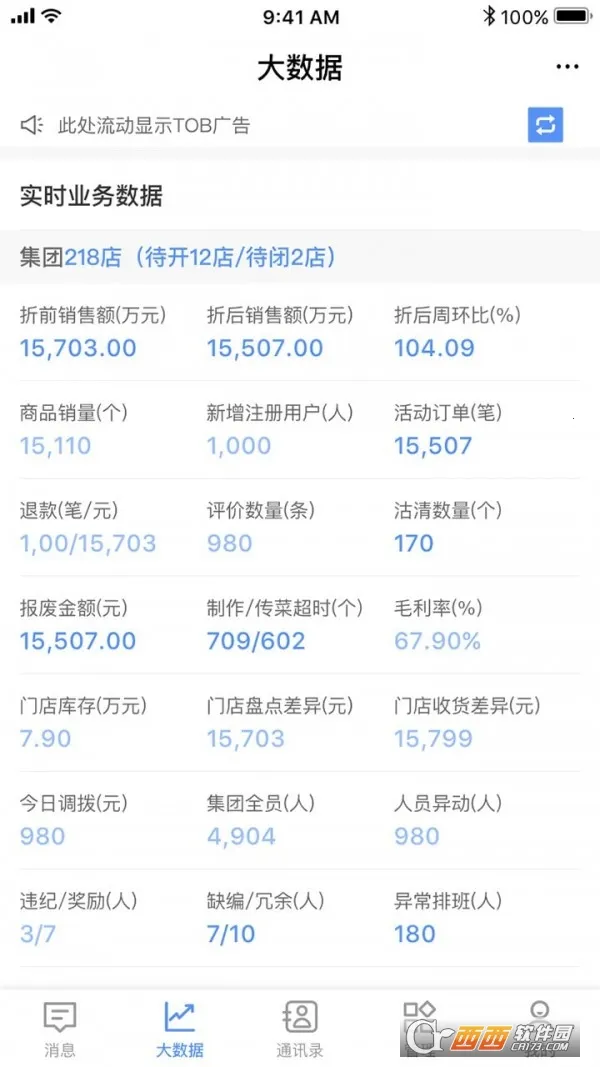The image size is (600, 1067).
Task: Select the 大数据 tab
Action: click(x=180, y=1028)
